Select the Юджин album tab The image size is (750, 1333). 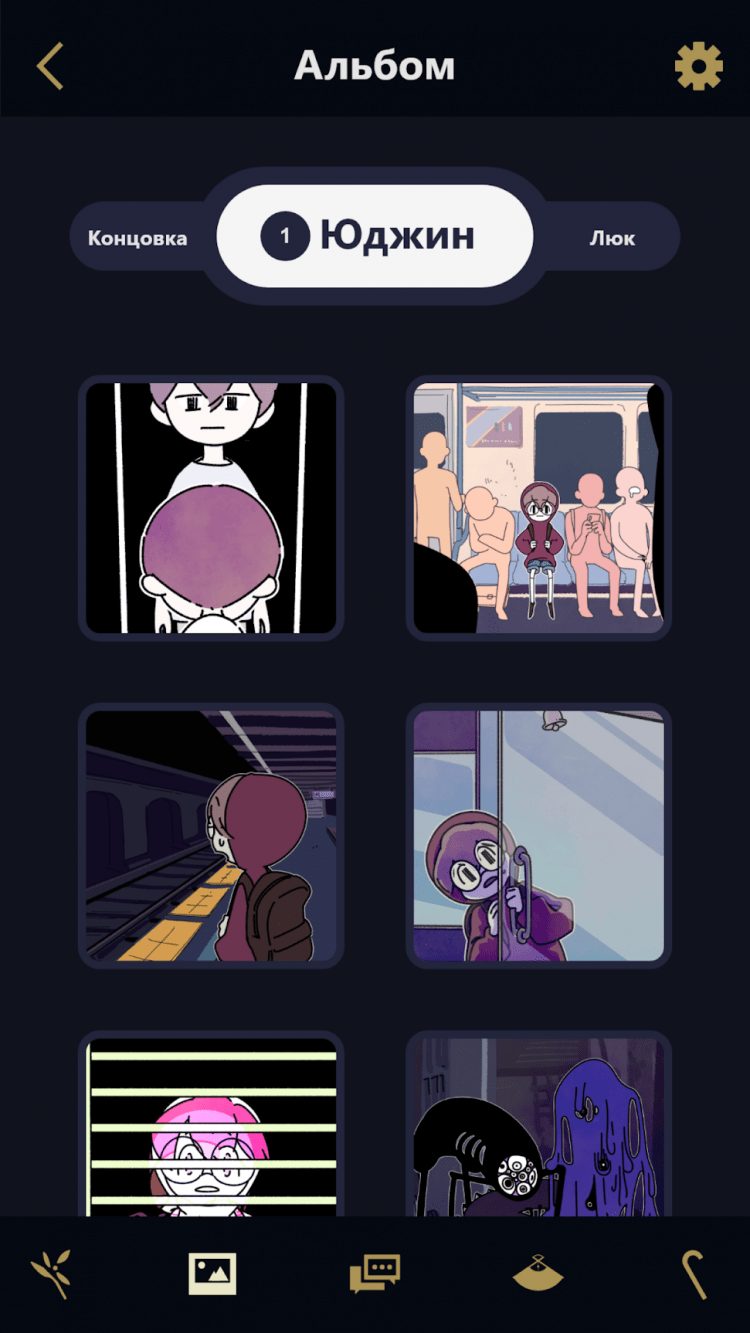click(x=375, y=236)
